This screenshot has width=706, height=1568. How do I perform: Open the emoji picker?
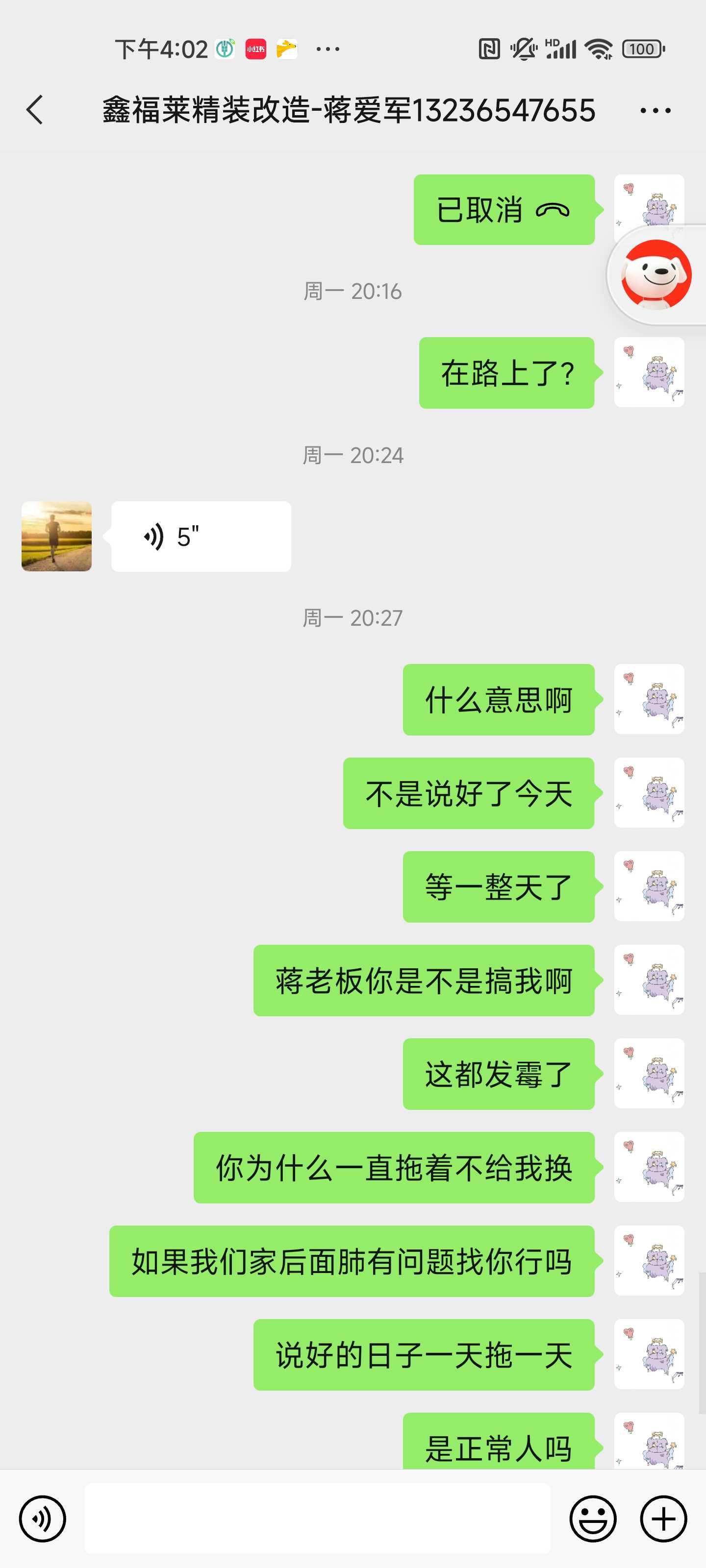click(592, 1519)
